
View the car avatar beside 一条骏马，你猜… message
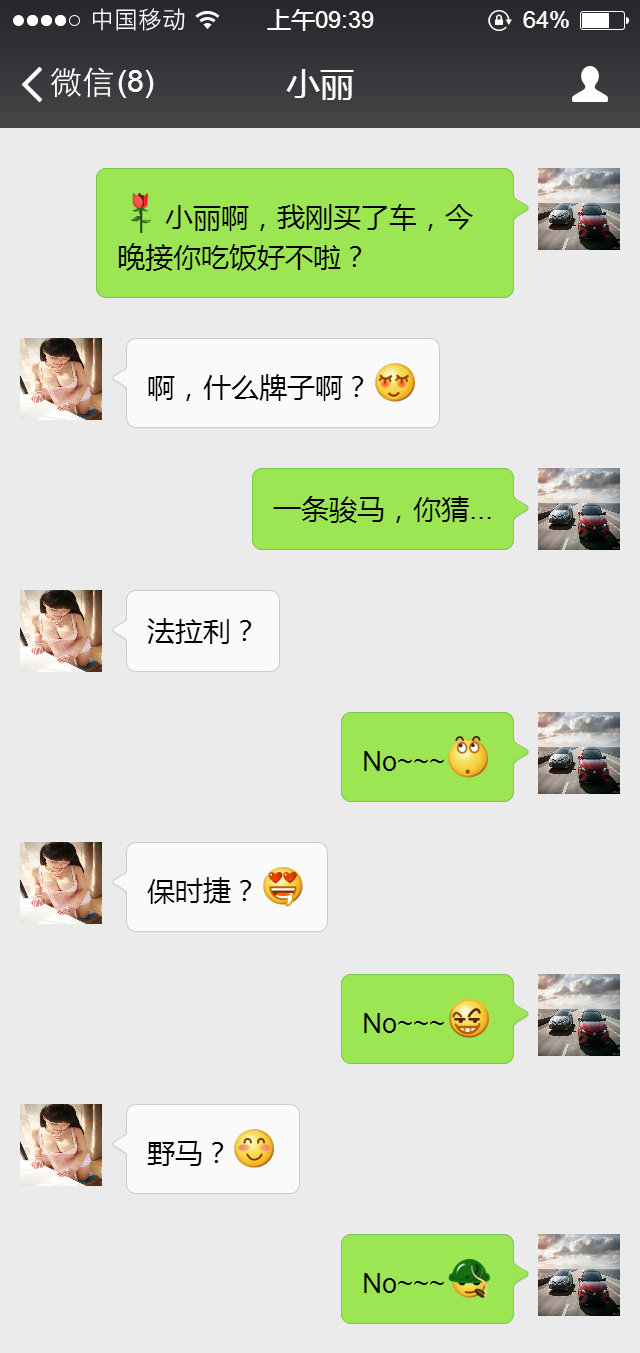point(579,509)
